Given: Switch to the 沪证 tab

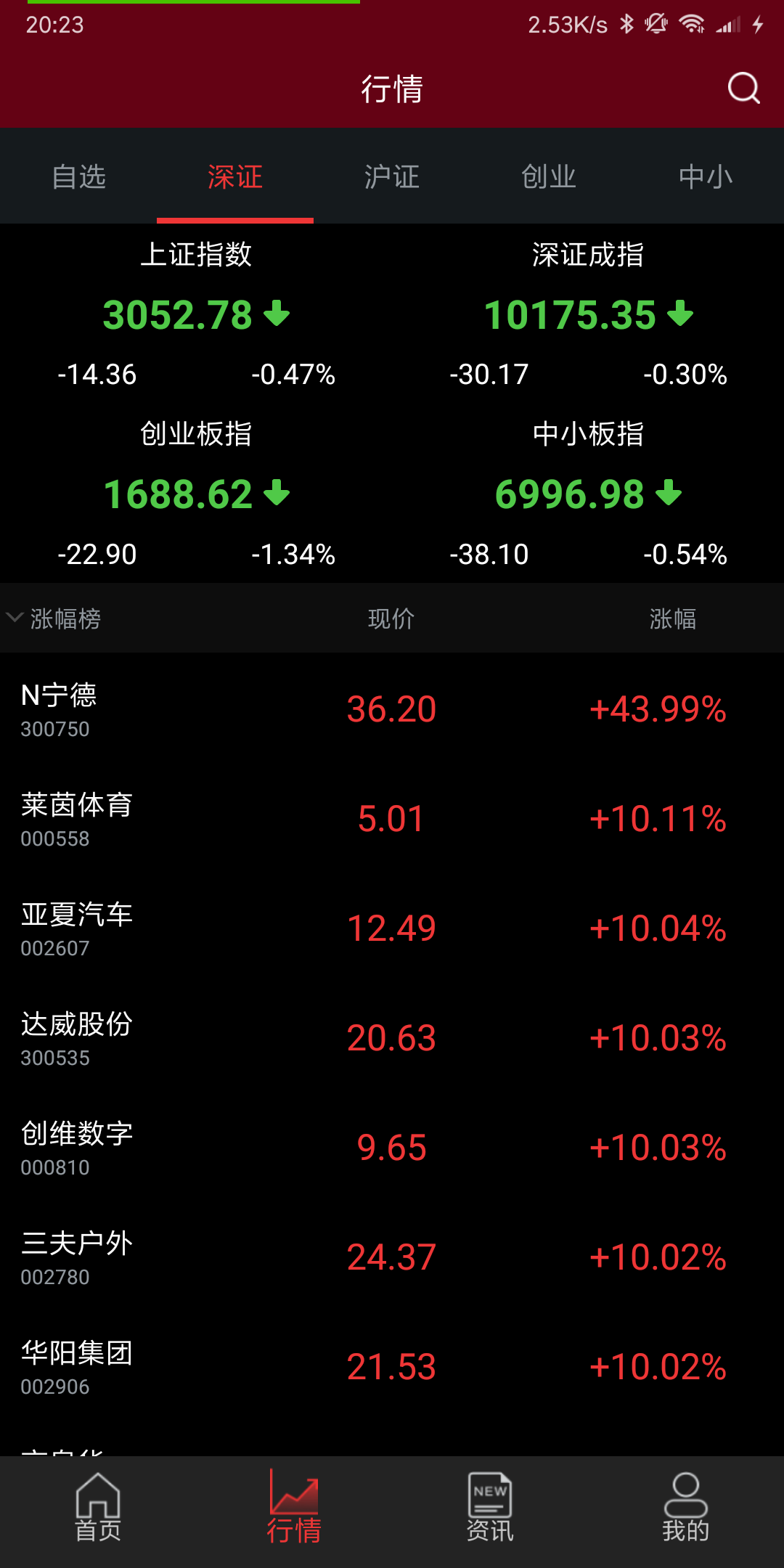Looking at the screenshot, I should click(392, 177).
